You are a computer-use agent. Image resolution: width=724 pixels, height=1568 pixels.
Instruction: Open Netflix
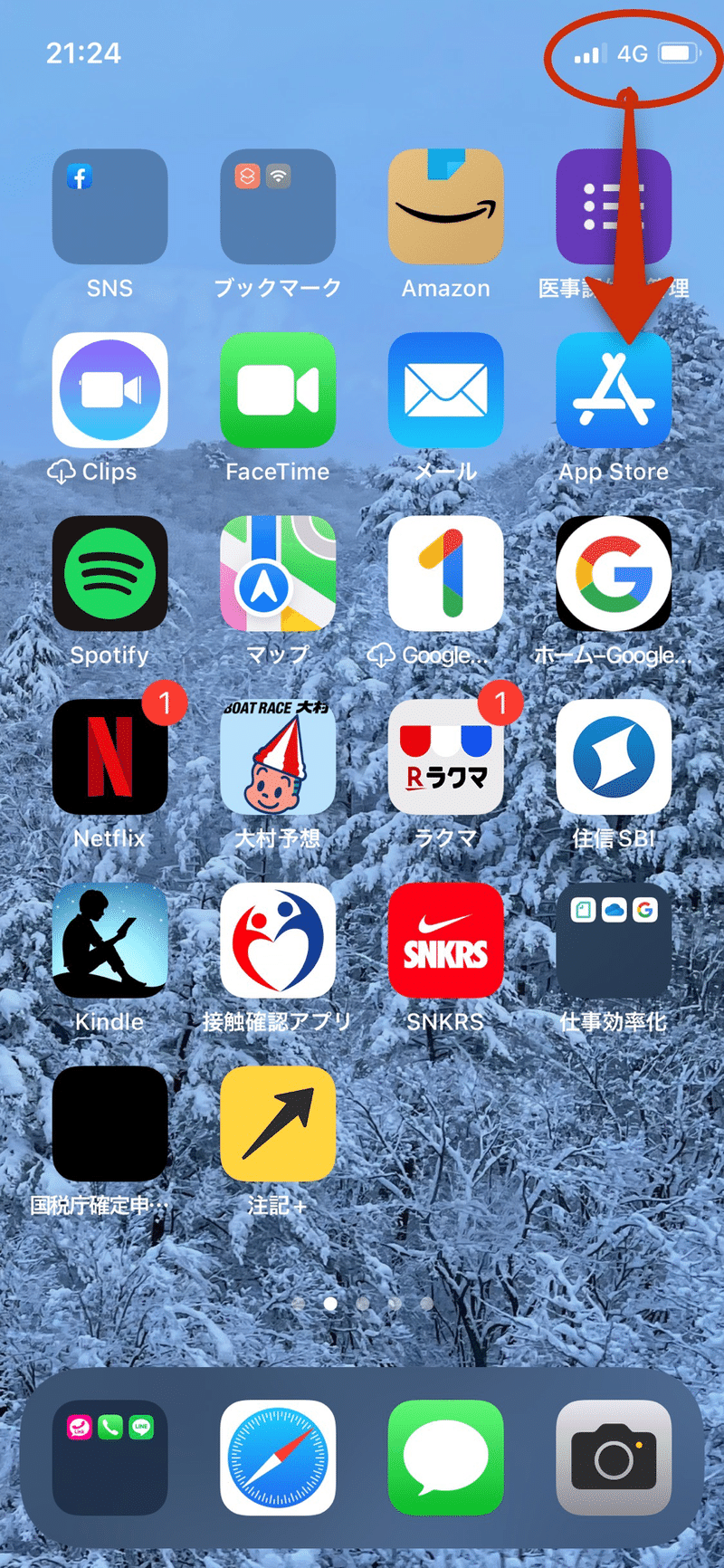tap(110, 757)
